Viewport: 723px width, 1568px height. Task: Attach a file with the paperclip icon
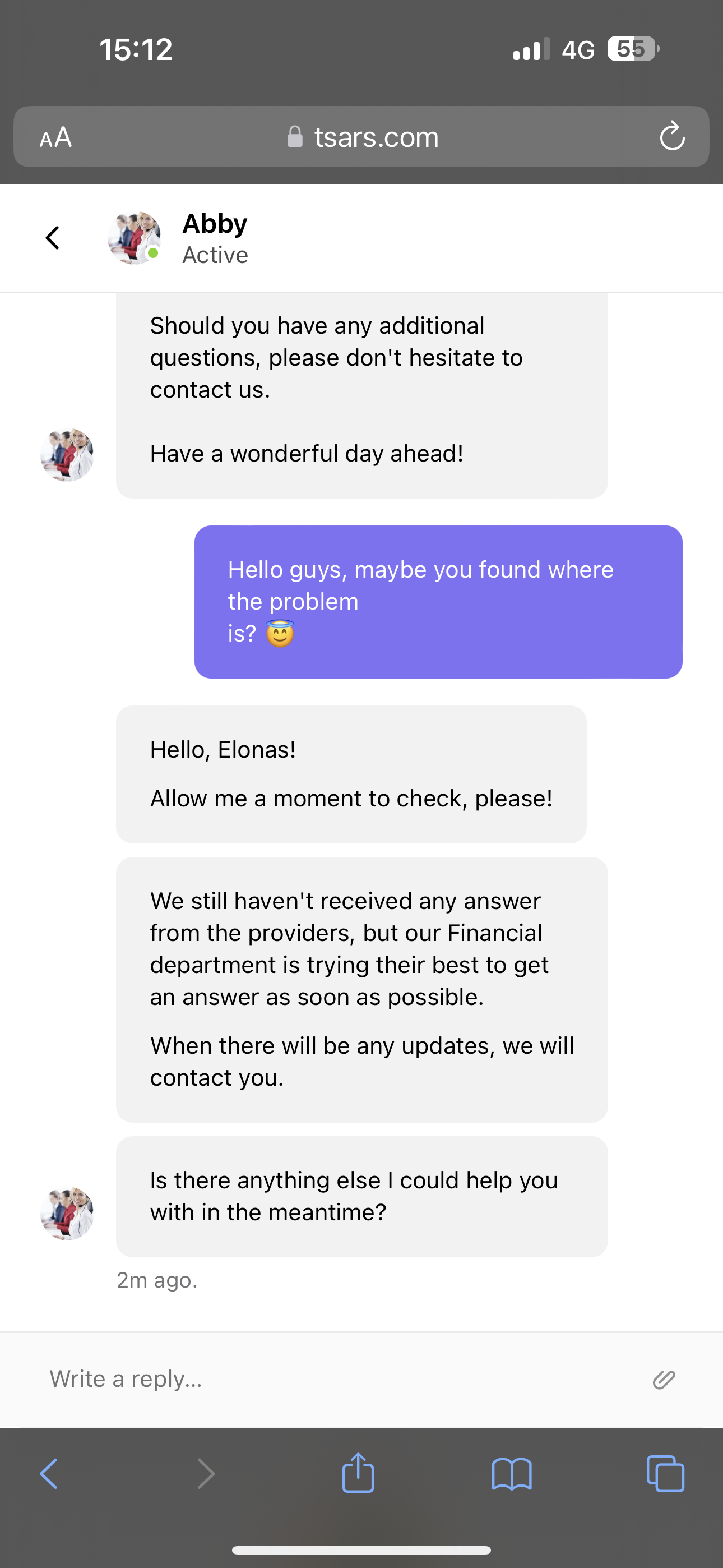[664, 1380]
